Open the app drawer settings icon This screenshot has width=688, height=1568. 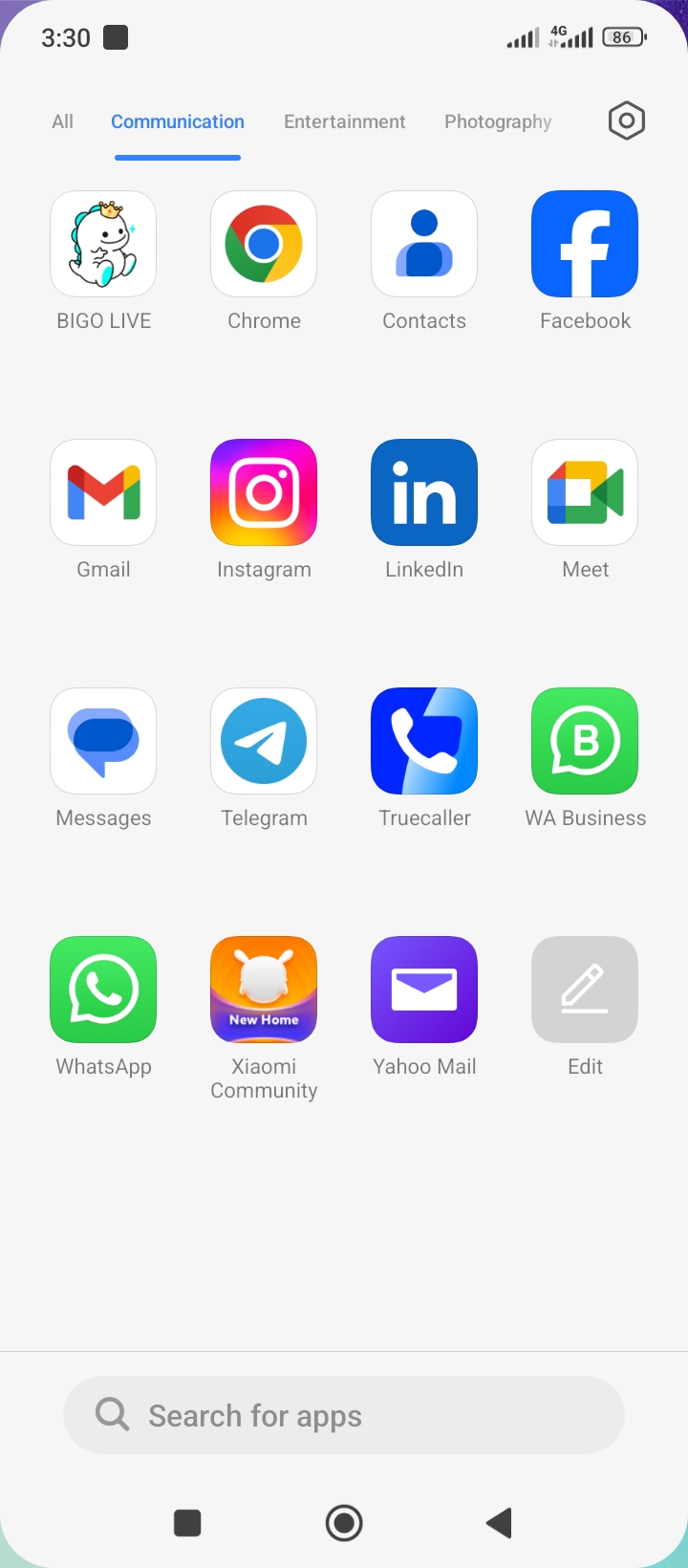[x=627, y=121]
